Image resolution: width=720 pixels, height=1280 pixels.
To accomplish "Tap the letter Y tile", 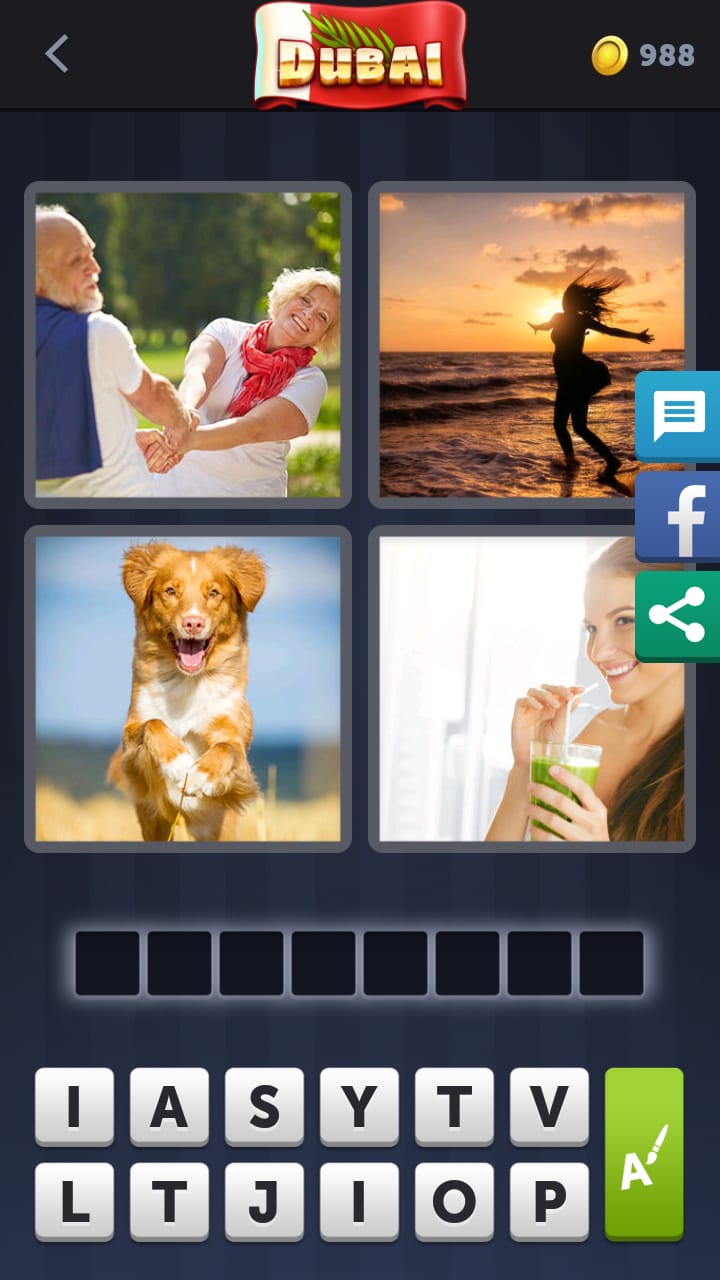I will pyautogui.click(x=359, y=1106).
